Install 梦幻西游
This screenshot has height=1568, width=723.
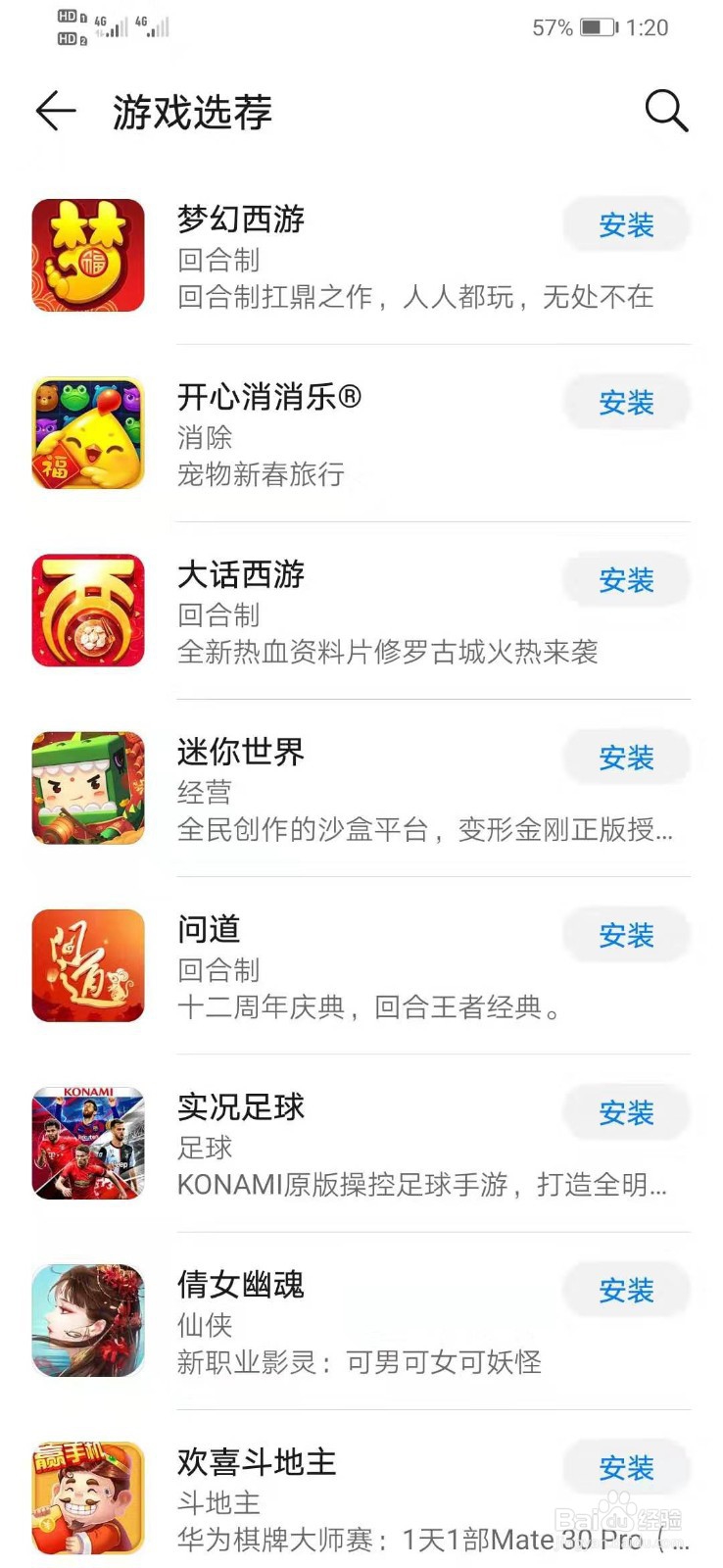(x=626, y=225)
